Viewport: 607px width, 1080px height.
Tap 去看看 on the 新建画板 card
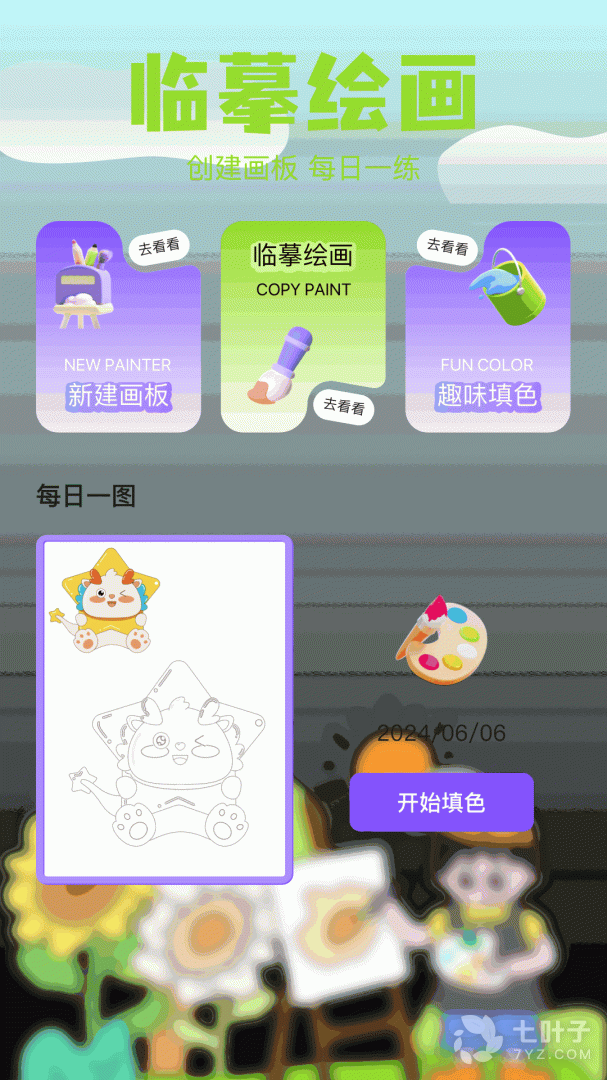159,247
